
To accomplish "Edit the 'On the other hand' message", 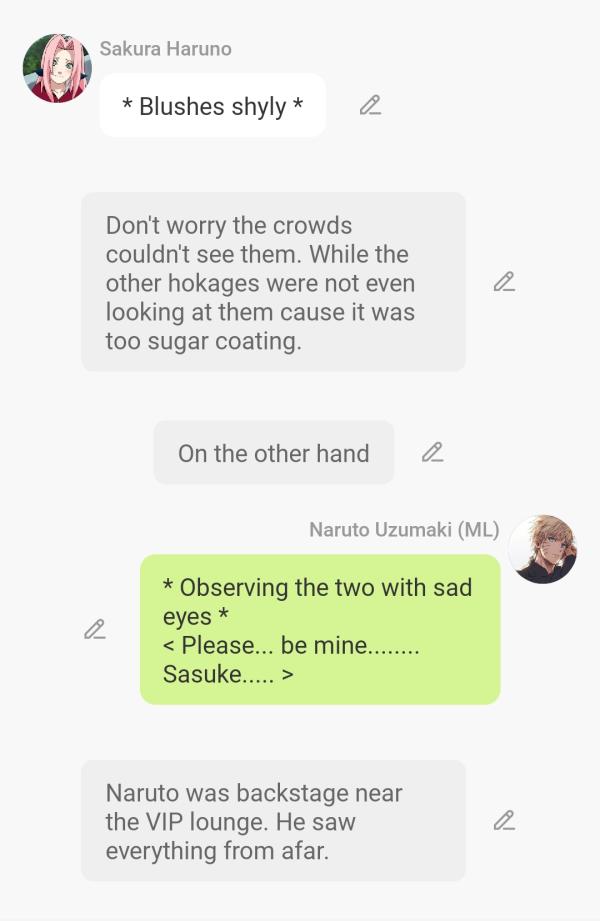I will pyautogui.click(x=432, y=452).
